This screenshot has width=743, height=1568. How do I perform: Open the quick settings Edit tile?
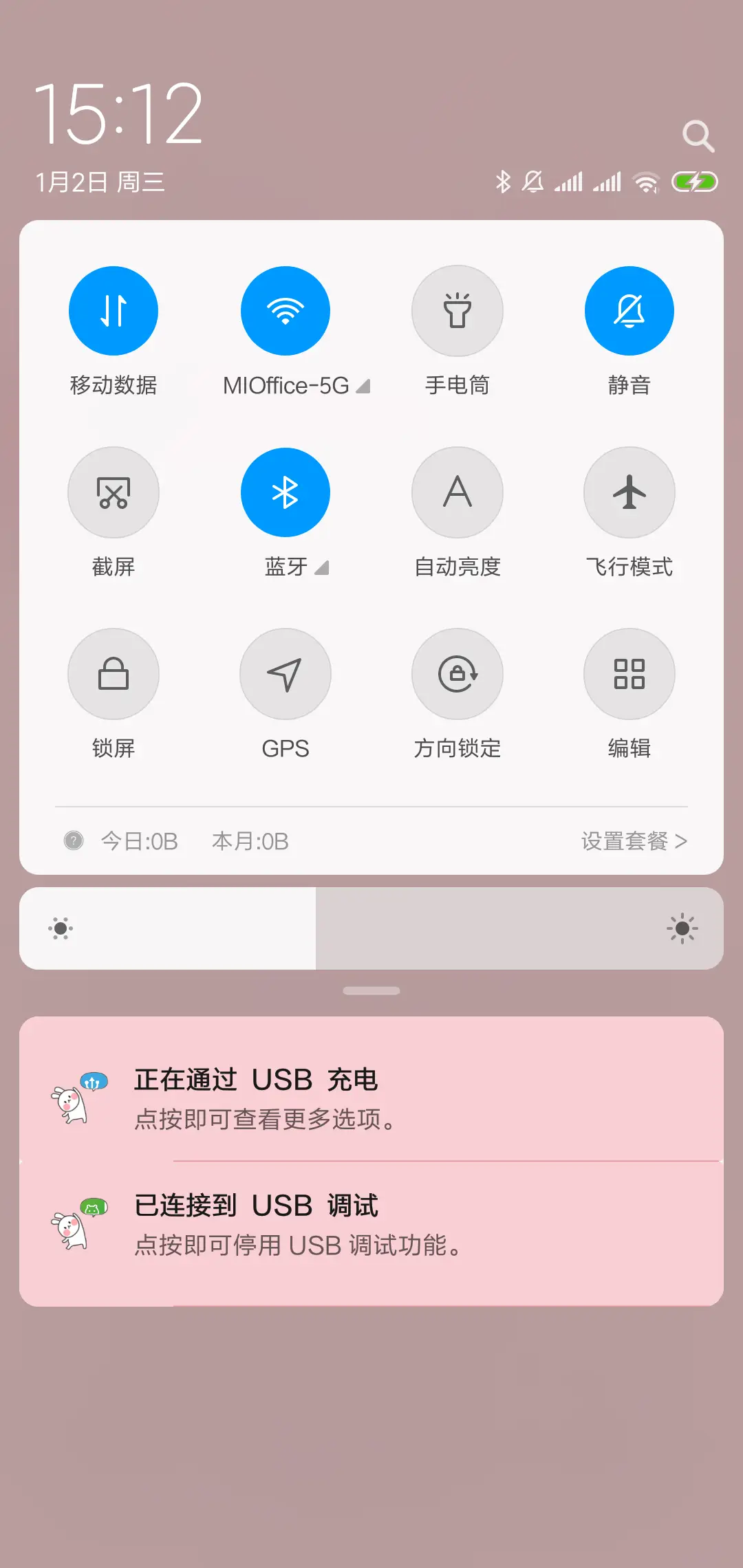click(629, 674)
